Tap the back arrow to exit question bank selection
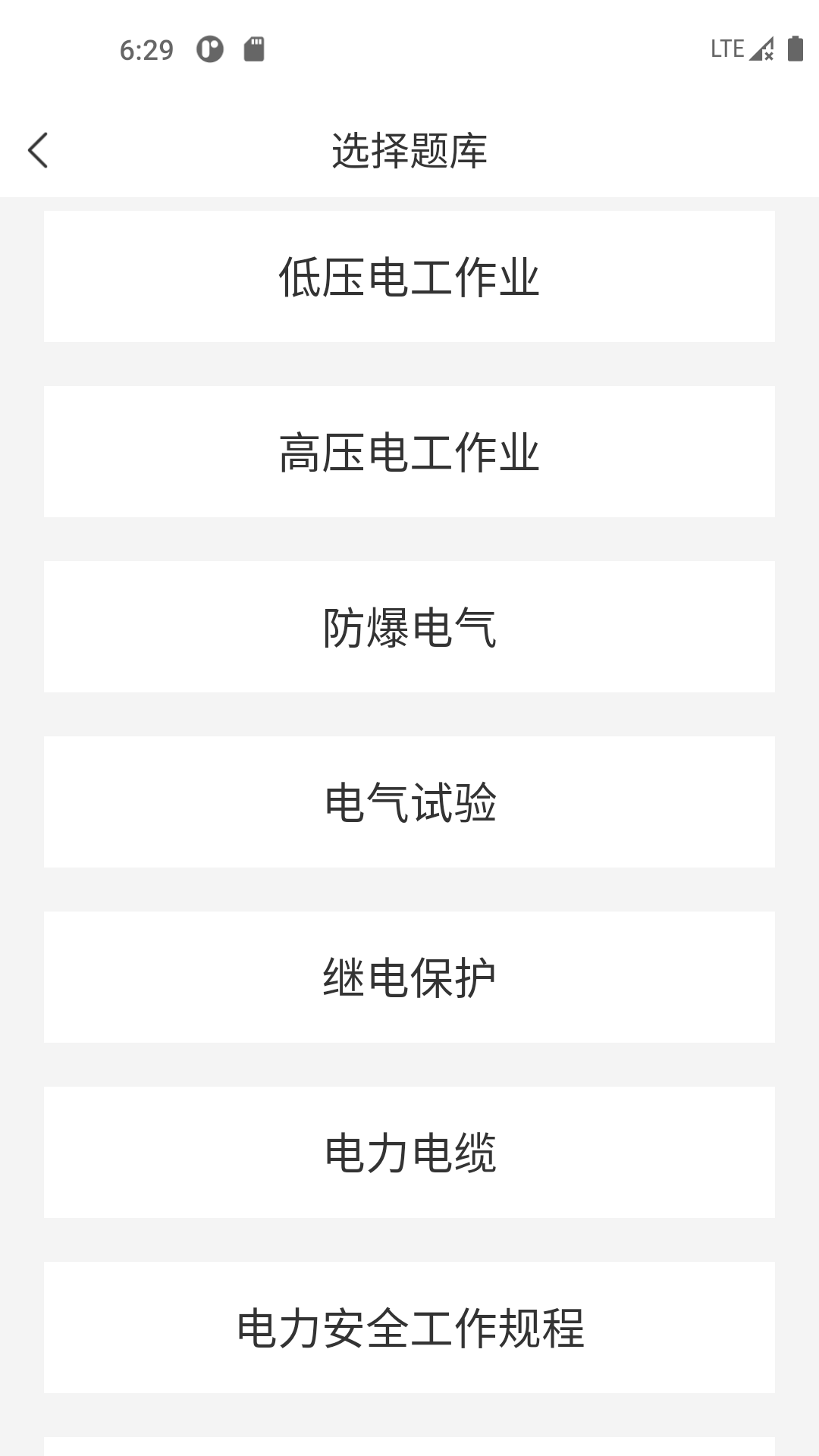 point(39,150)
